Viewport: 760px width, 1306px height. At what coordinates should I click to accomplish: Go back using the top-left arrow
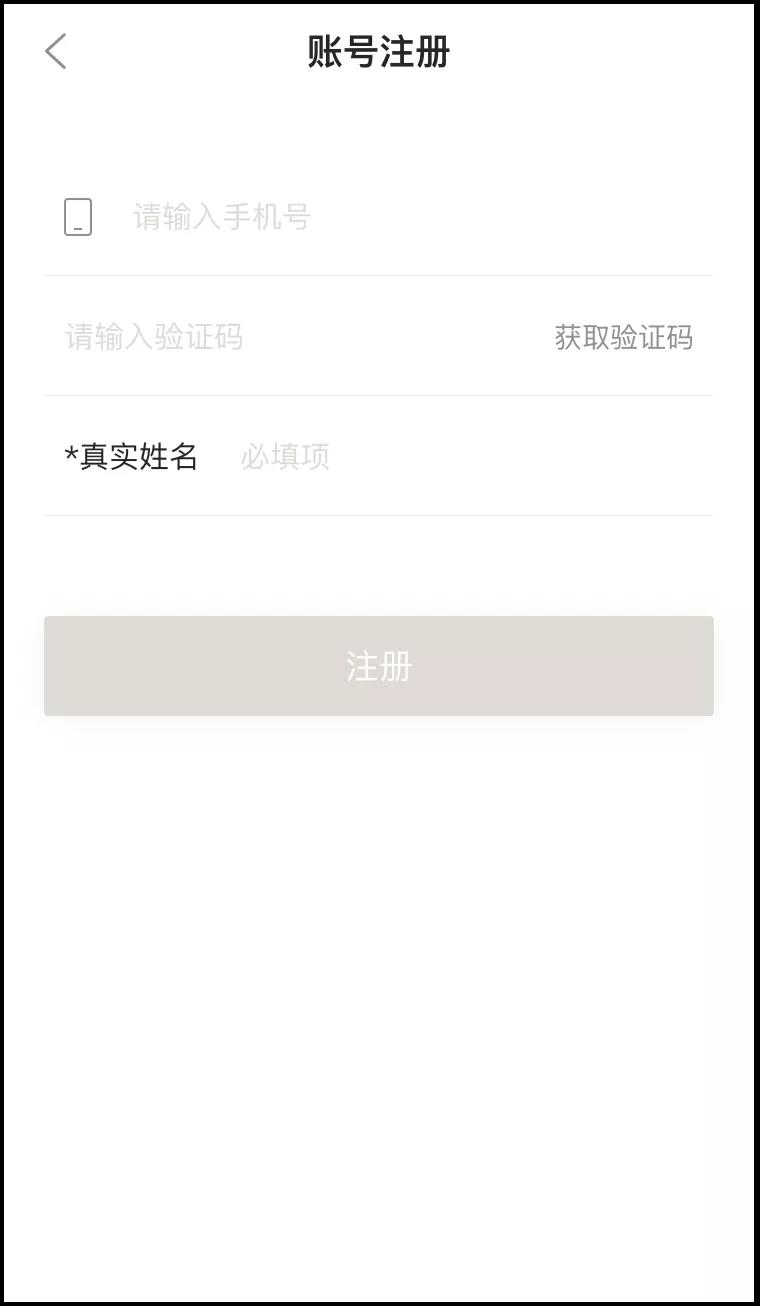(56, 51)
